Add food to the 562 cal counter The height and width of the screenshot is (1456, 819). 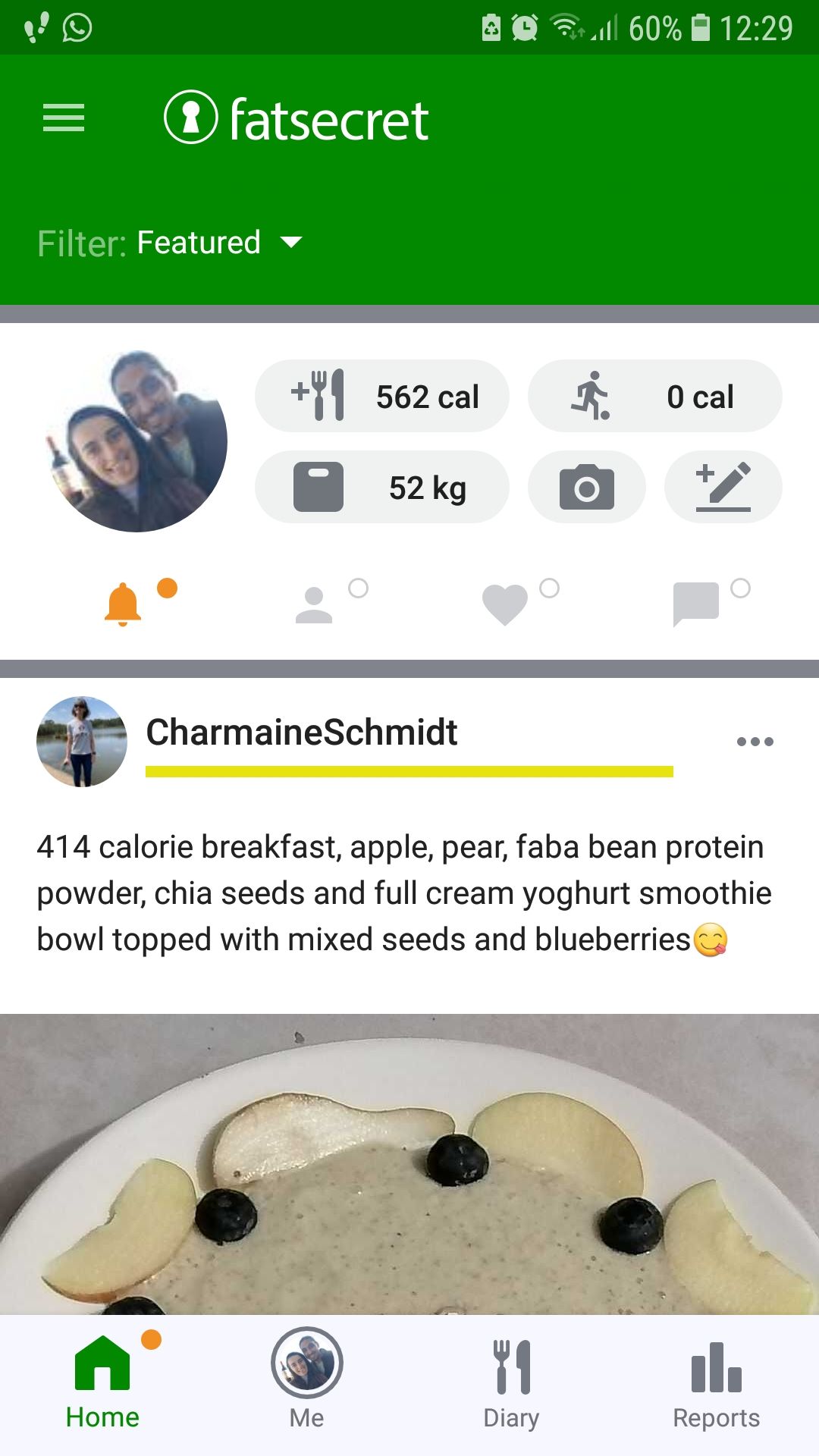pyautogui.click(x=382, y=396)
